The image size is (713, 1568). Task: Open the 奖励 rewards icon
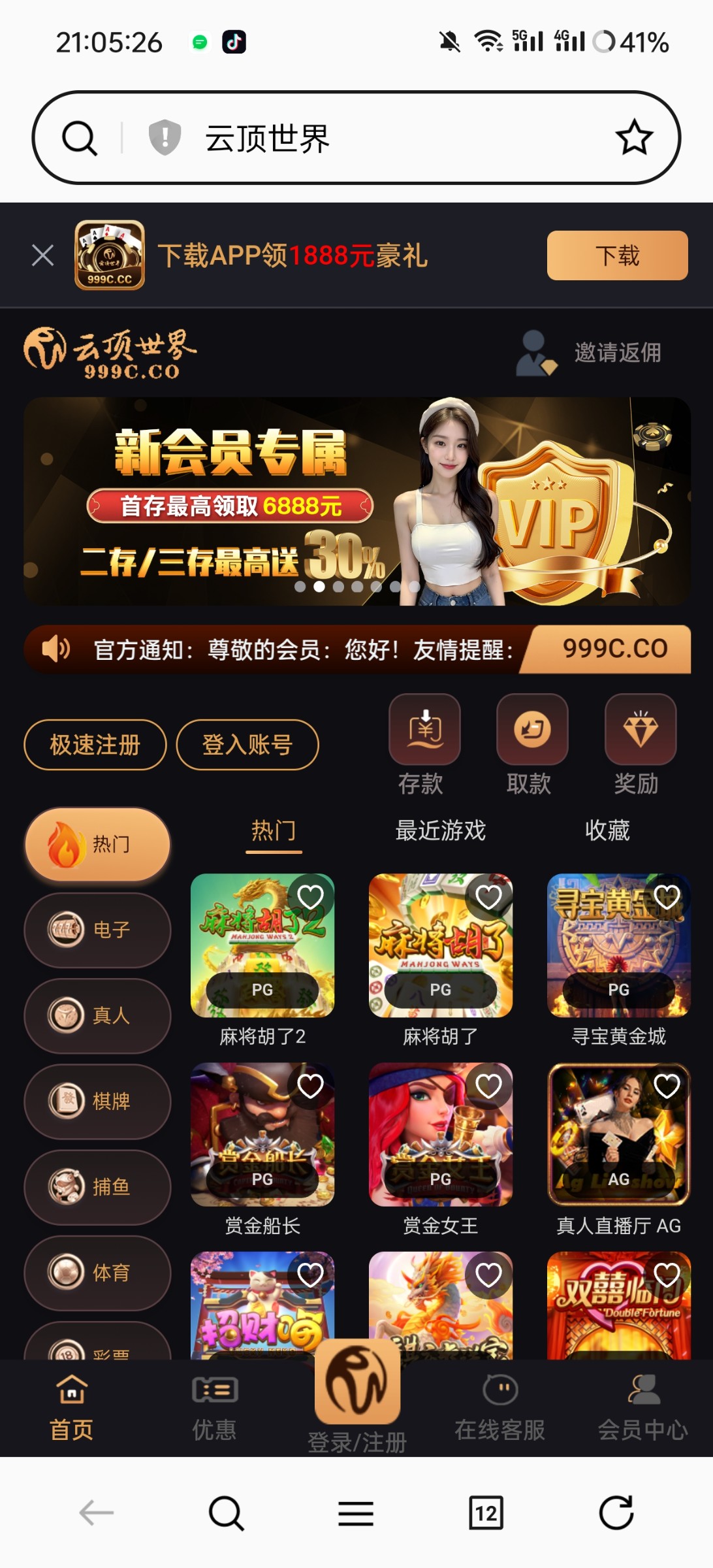click(639, 728)
